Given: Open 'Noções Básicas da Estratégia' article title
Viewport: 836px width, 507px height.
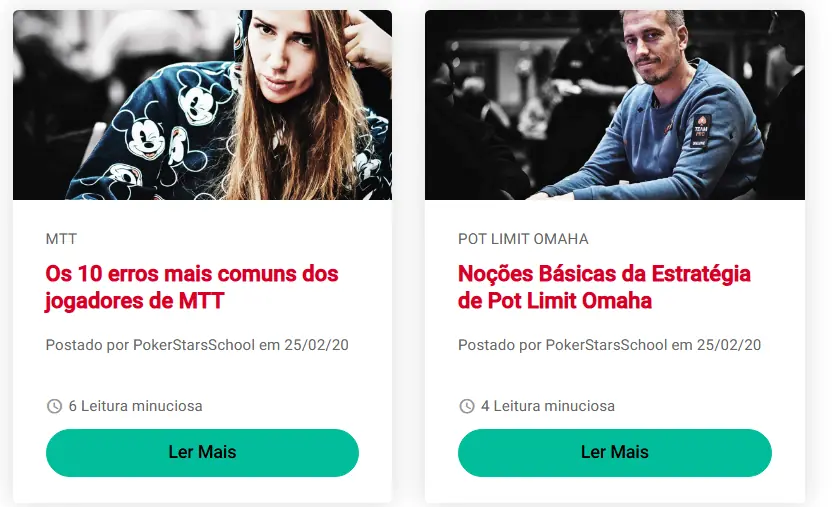Looking at the screenshot, I should (604, 286).
